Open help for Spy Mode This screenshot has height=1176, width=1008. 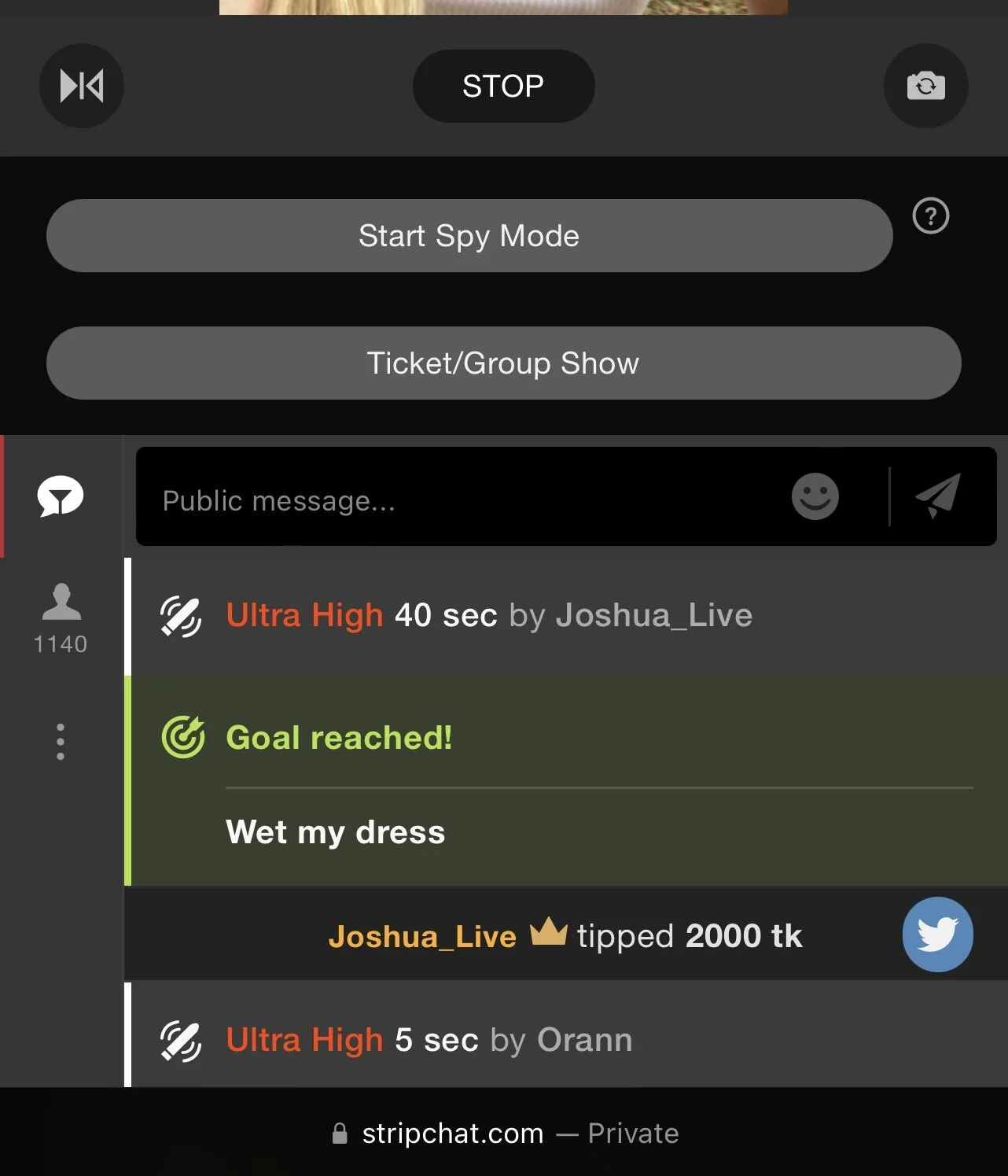tap(930, 216)
